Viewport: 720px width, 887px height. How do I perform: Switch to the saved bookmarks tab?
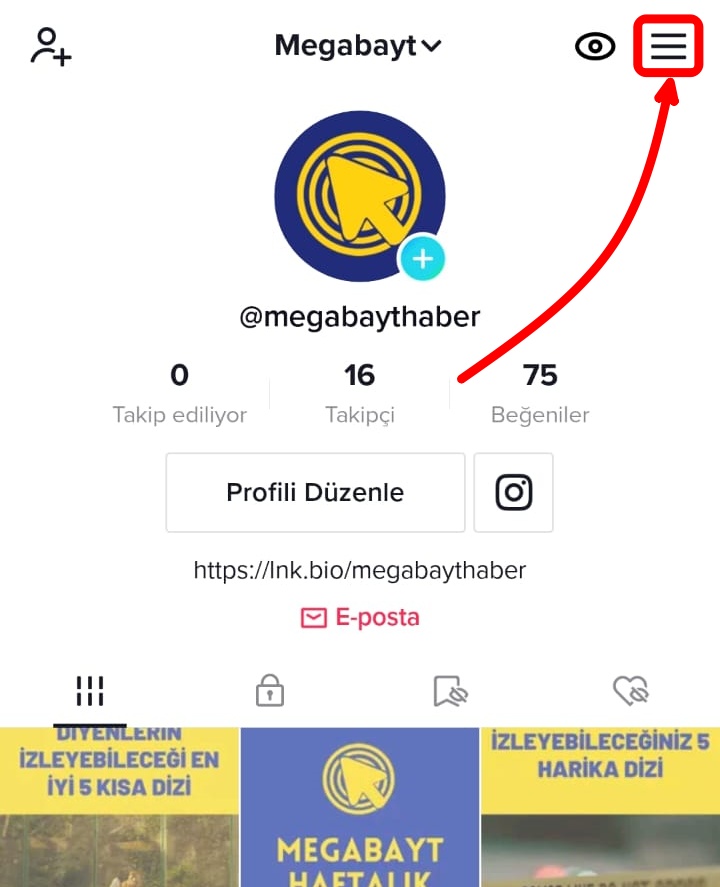point(450,690)
